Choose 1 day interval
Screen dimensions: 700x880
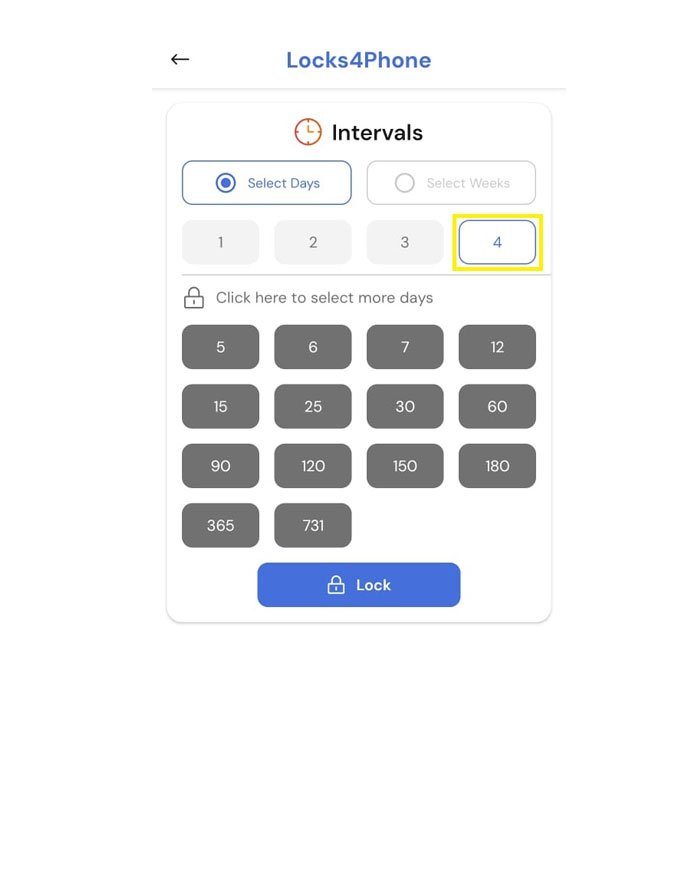220,242
